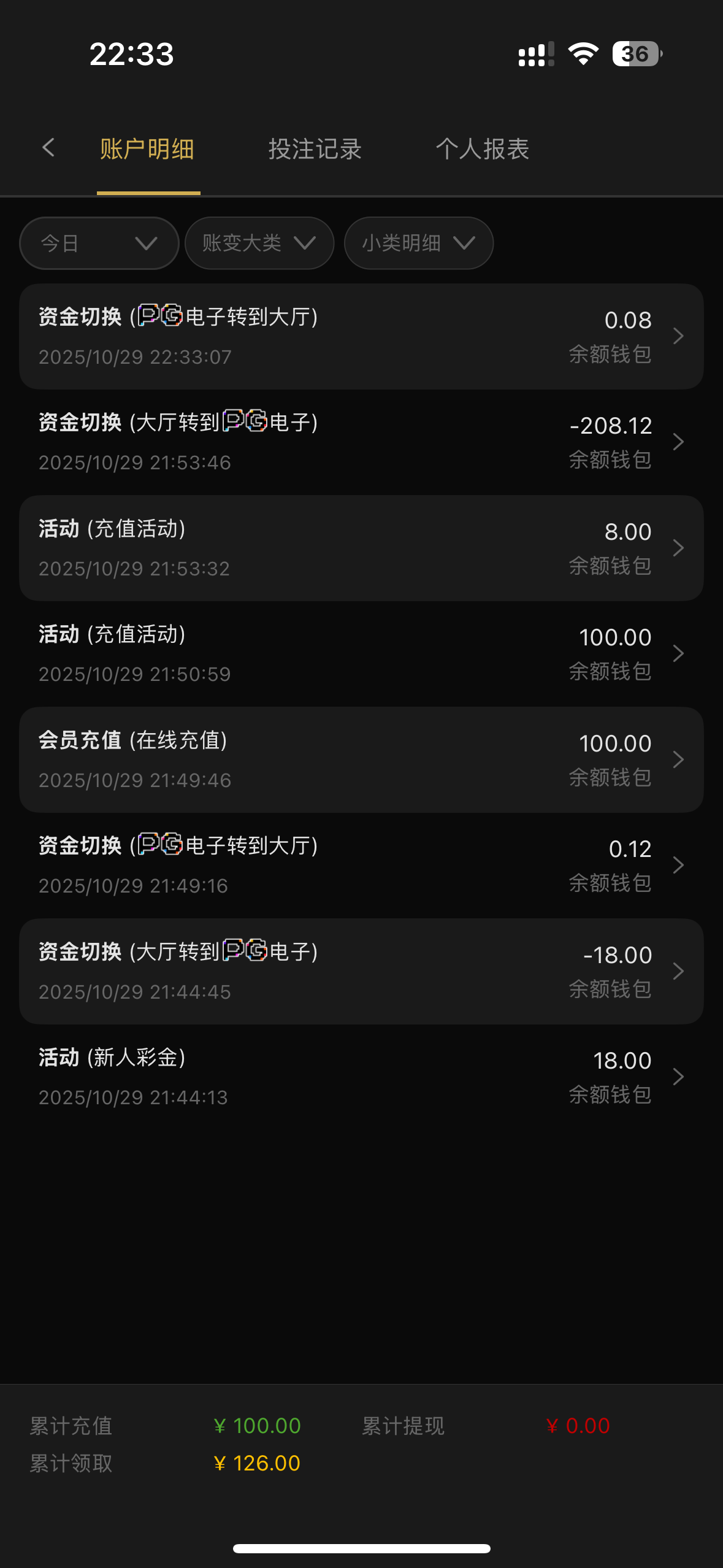View the -208.12 transfer record details
This screenshot has height=1568, width=723.
pyautogui.click(x=361, y=442)
